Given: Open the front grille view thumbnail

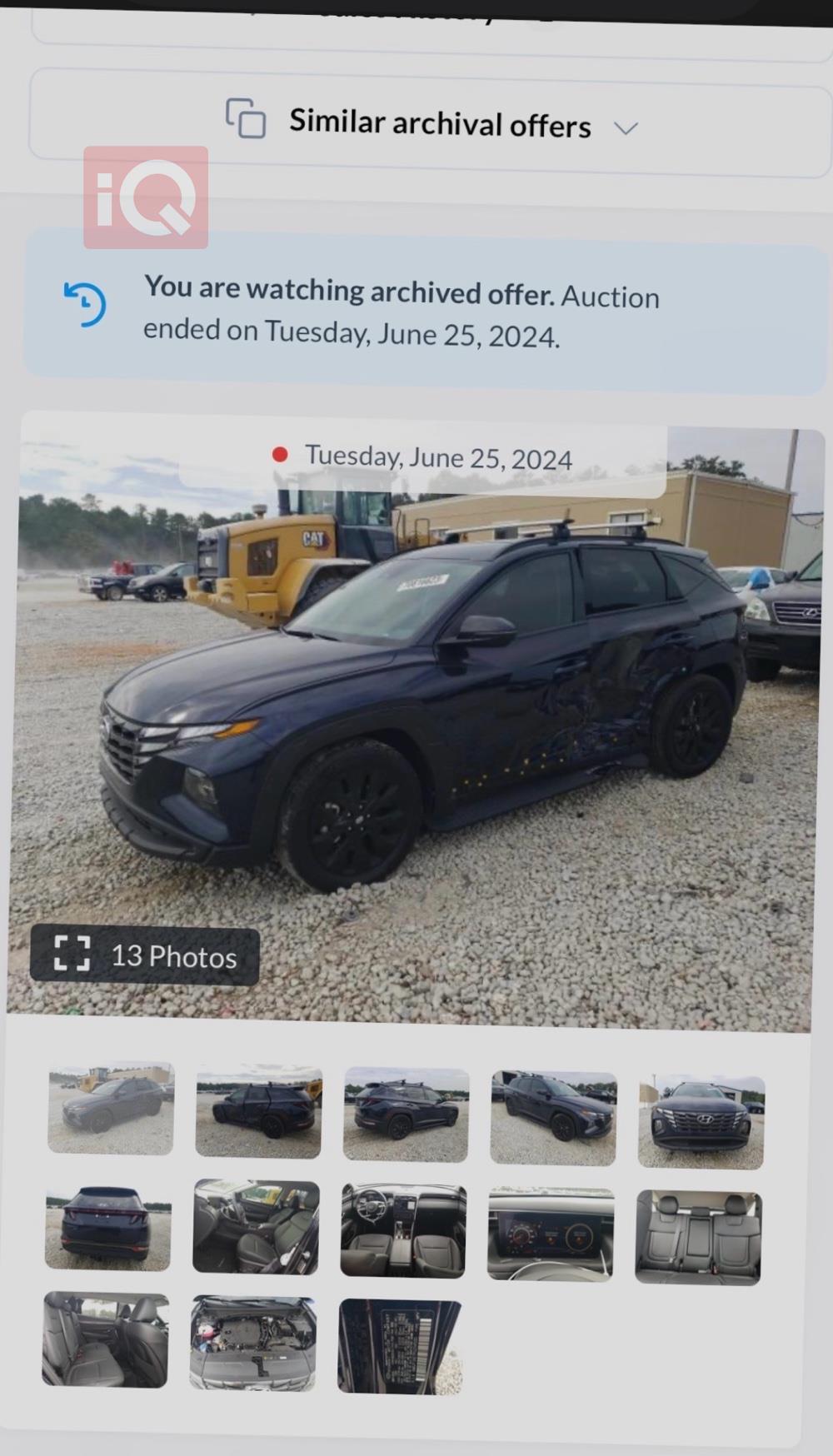Looking at the screenshot, I should (x=701, y=1122).
